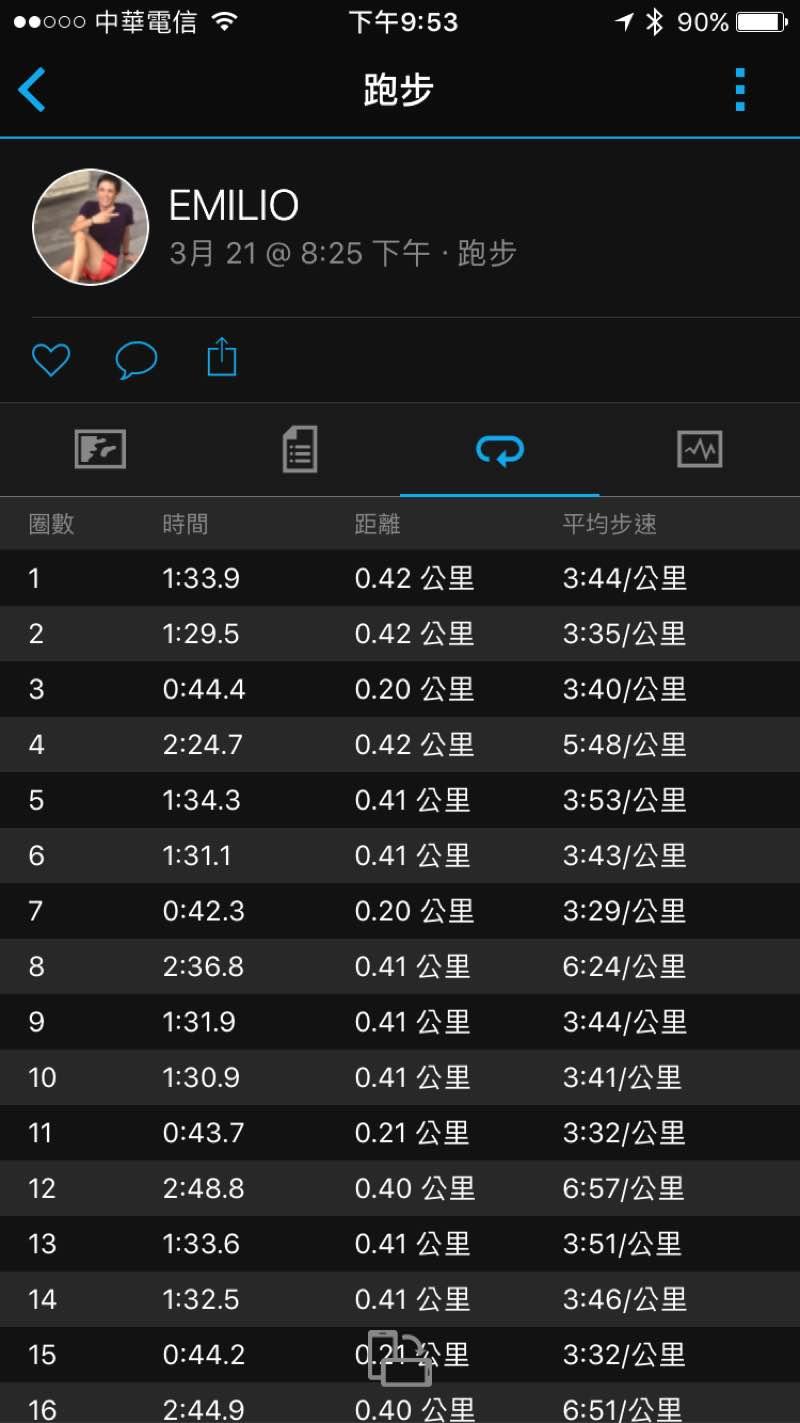This screenshot has height=1423, width=800.
Task: Like this running activity
Action: 50,359
